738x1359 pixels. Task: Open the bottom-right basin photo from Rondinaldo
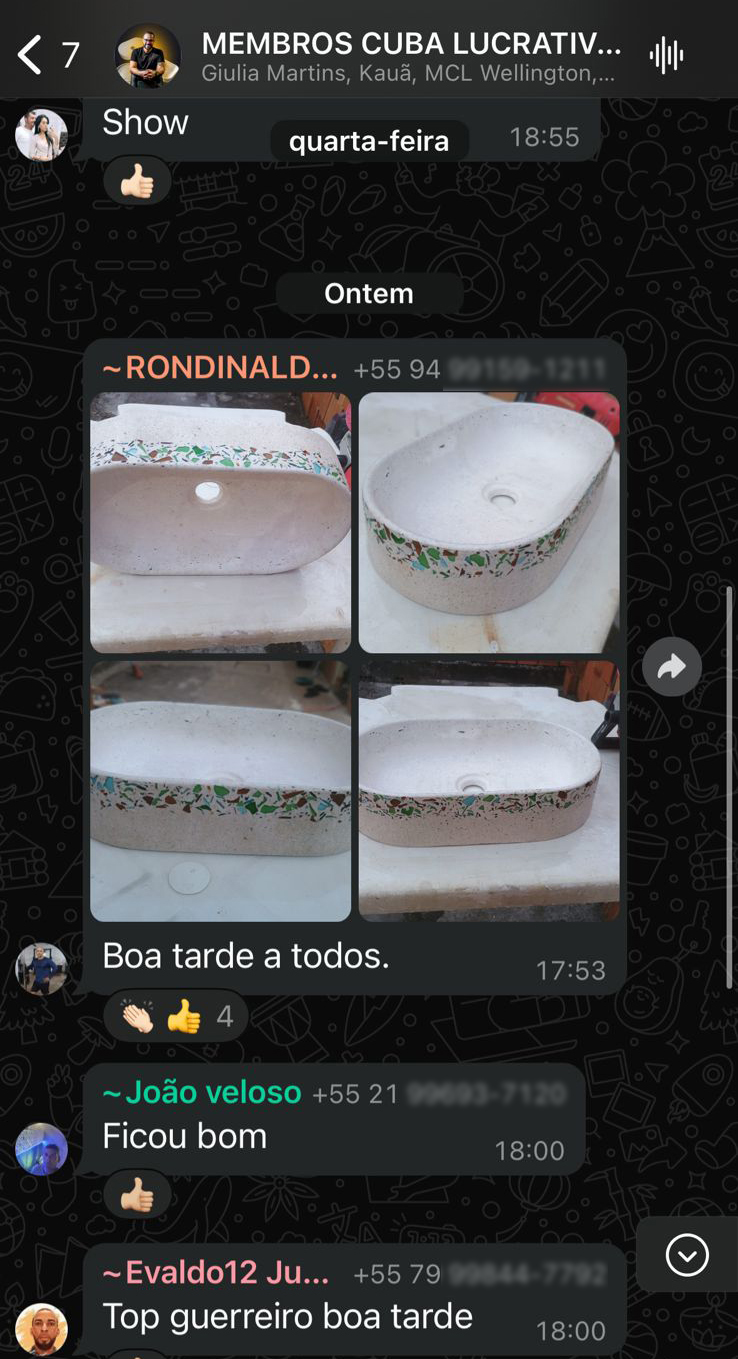point(489,791)
